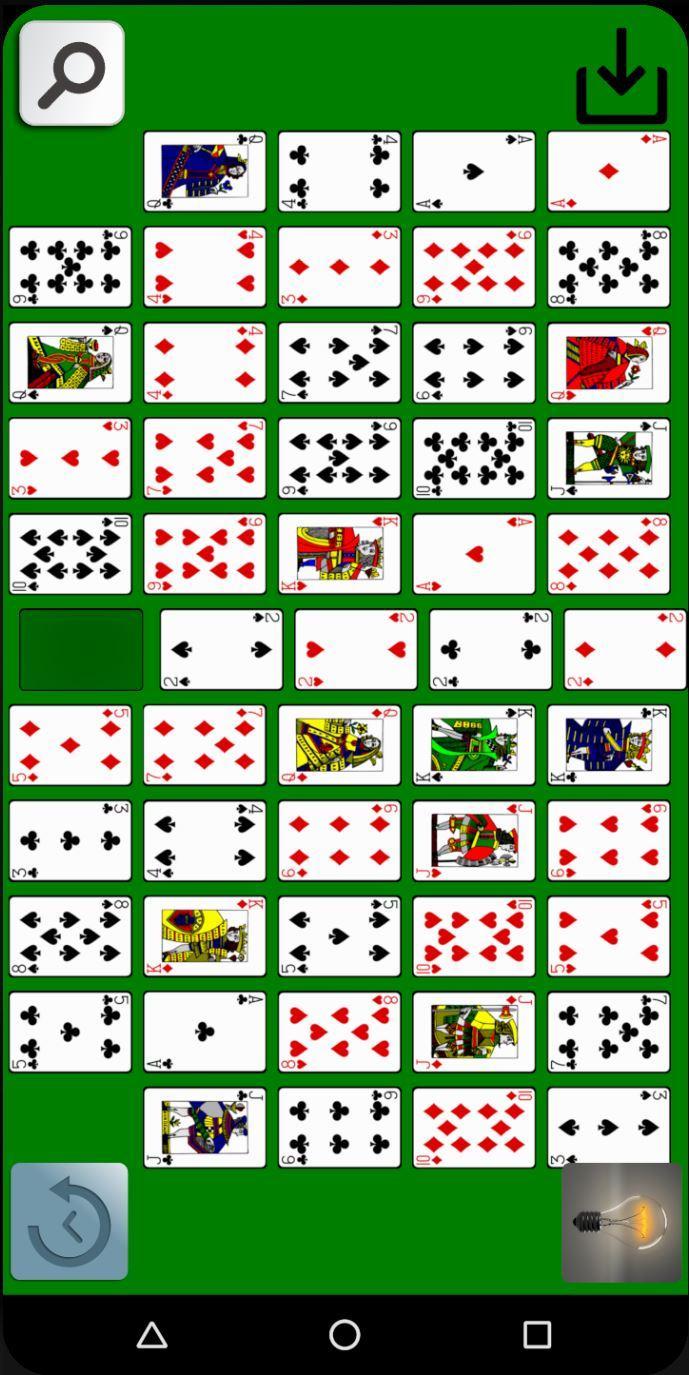Open recent apps from navigation bar
This screenshot has height=1375, width=689.
pos(537,1334)
